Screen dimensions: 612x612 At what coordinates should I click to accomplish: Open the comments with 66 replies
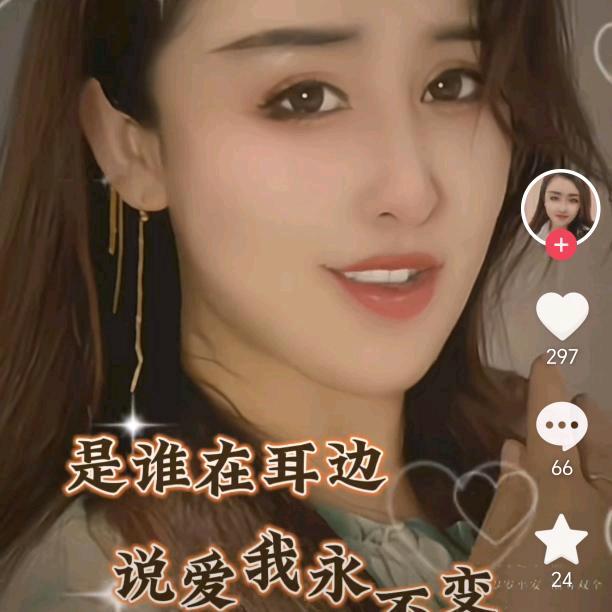(561, 428)
